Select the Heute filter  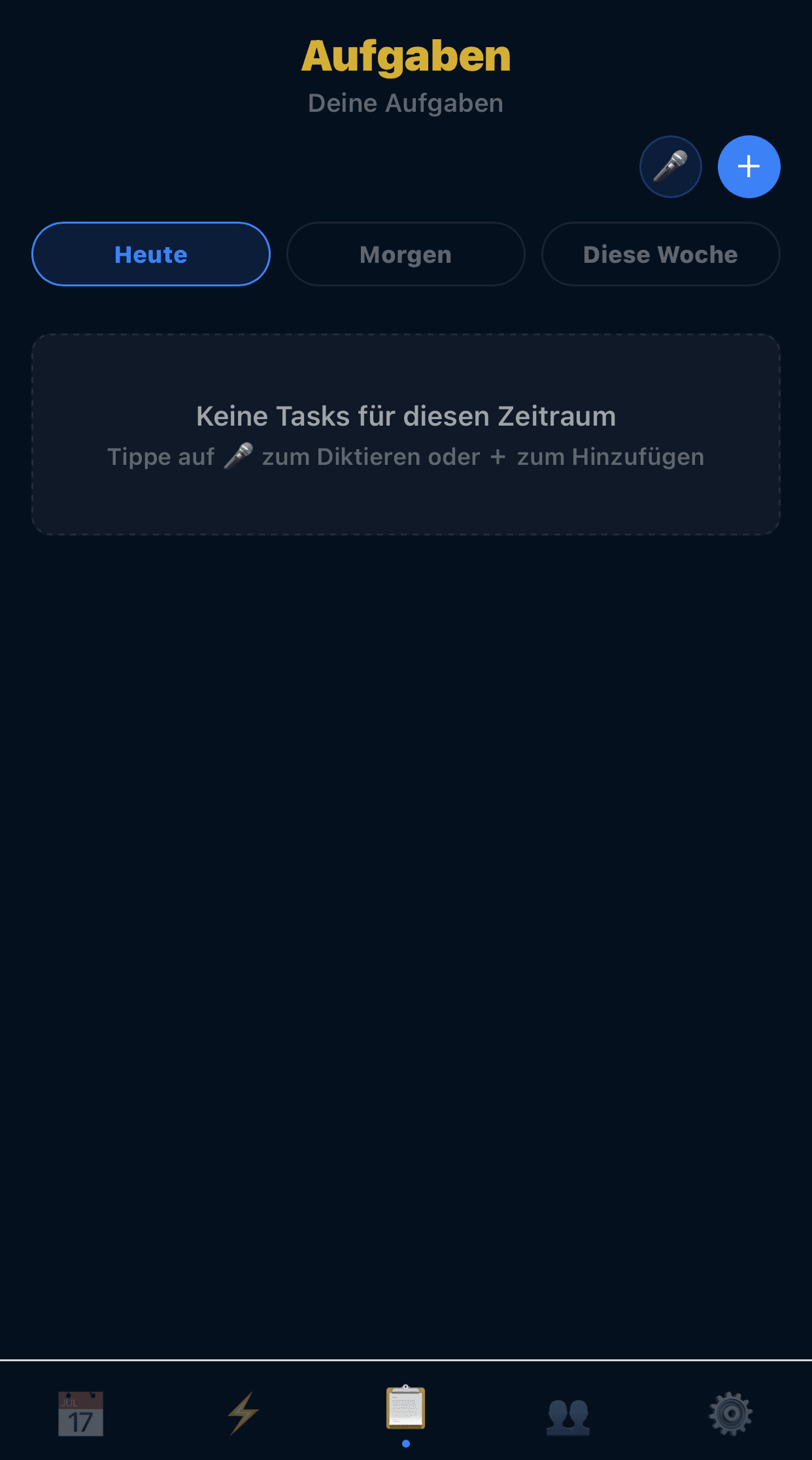tap(151, 254)
